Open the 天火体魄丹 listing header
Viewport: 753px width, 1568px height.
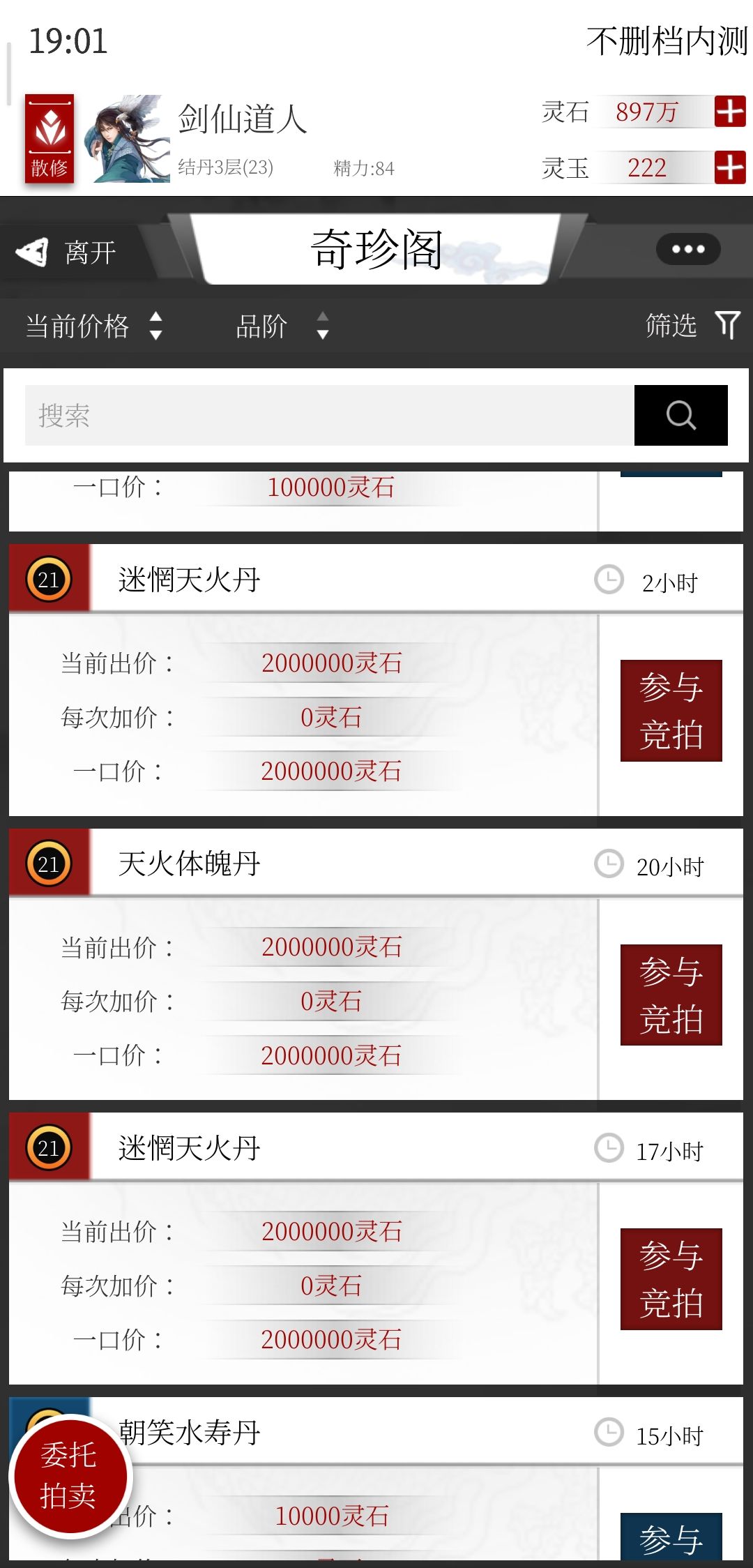click(376, 863)
